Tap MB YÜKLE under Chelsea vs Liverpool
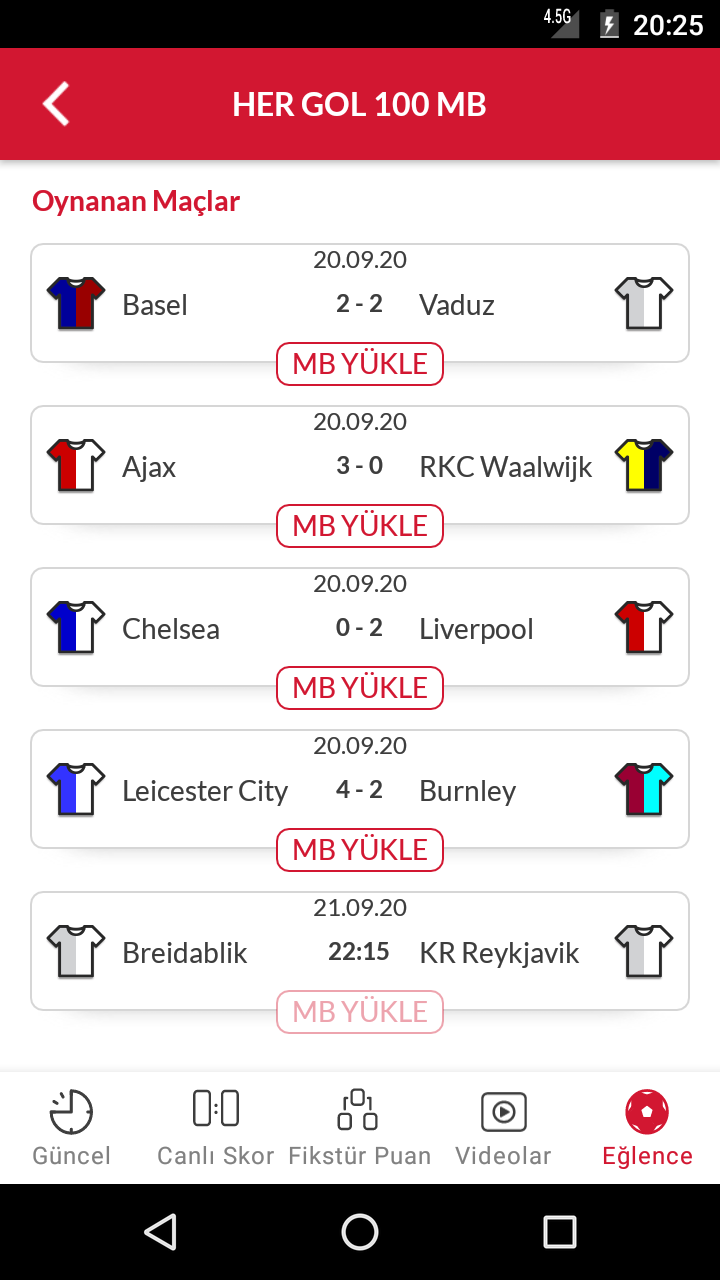The image size is (720, 1280). (x=360, y=688)
